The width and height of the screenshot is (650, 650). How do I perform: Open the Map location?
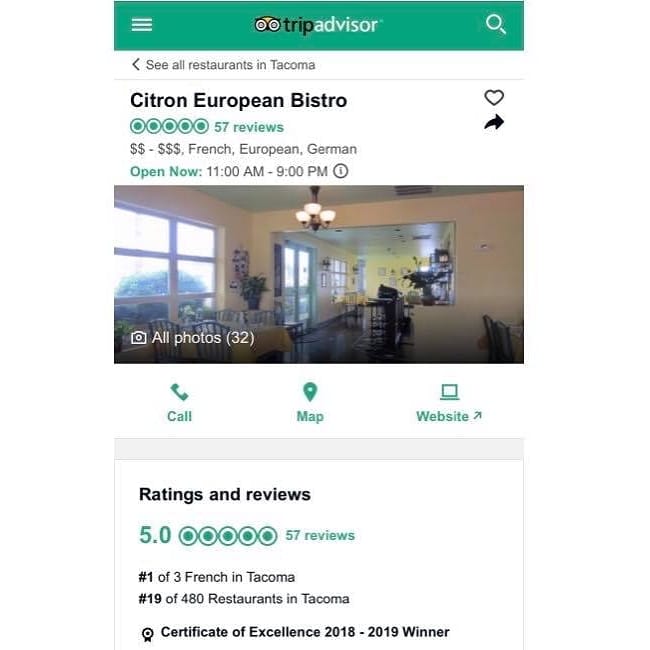310,402
